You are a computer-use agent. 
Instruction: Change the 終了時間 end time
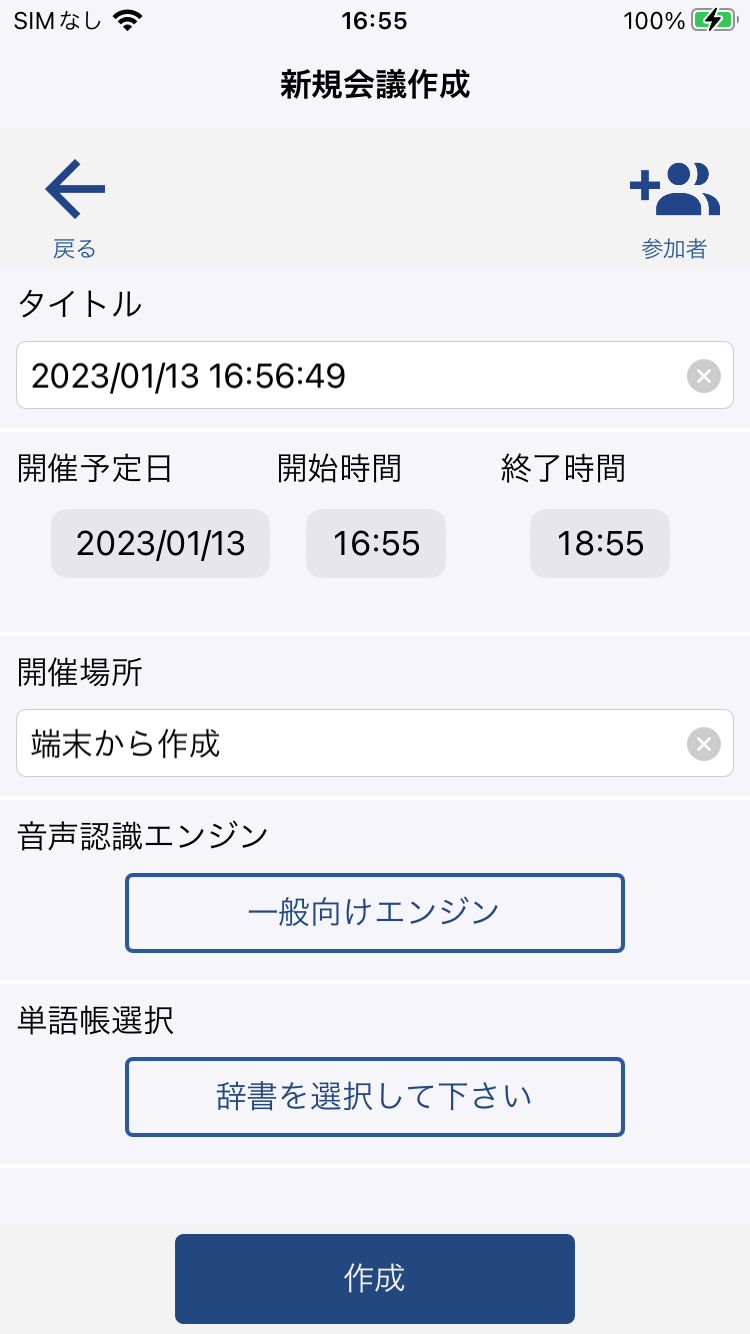click(600, 544)
